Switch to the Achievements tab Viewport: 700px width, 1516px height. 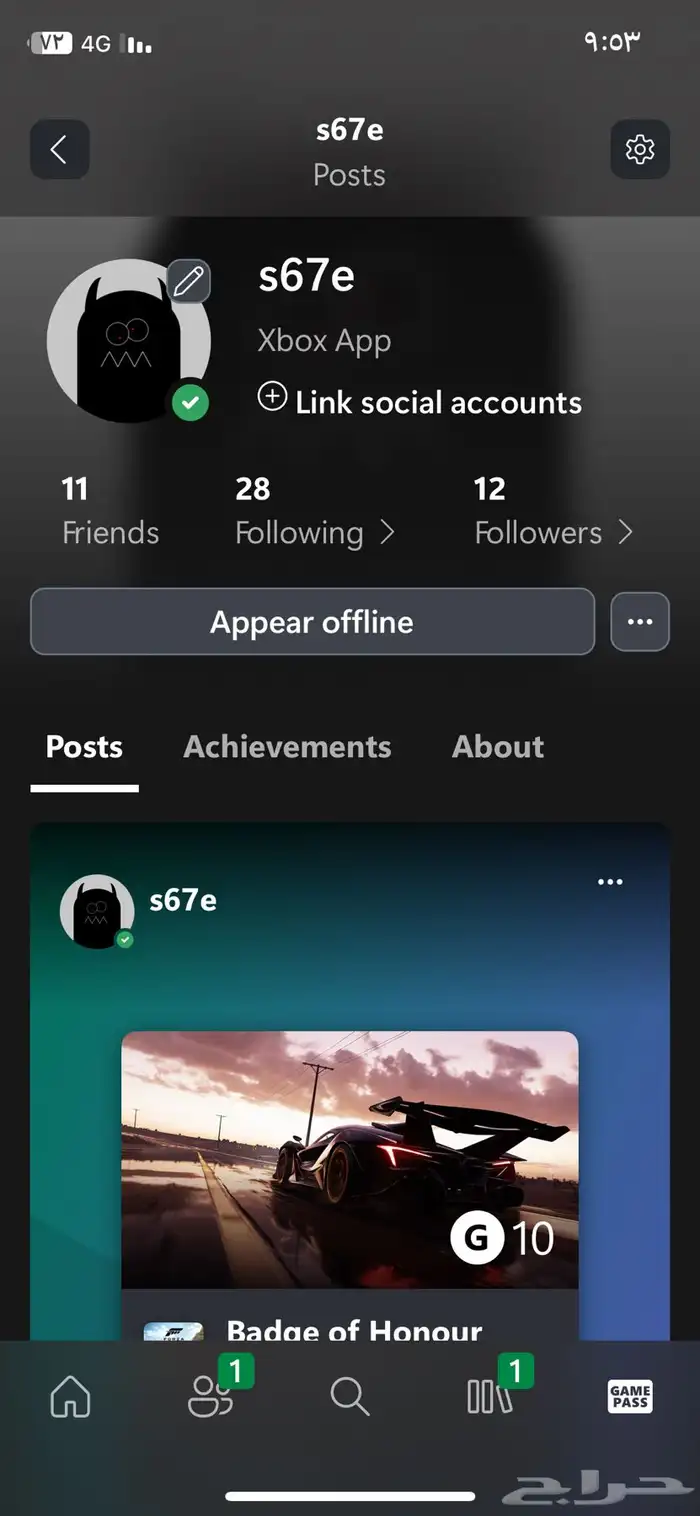click(287, 747)
